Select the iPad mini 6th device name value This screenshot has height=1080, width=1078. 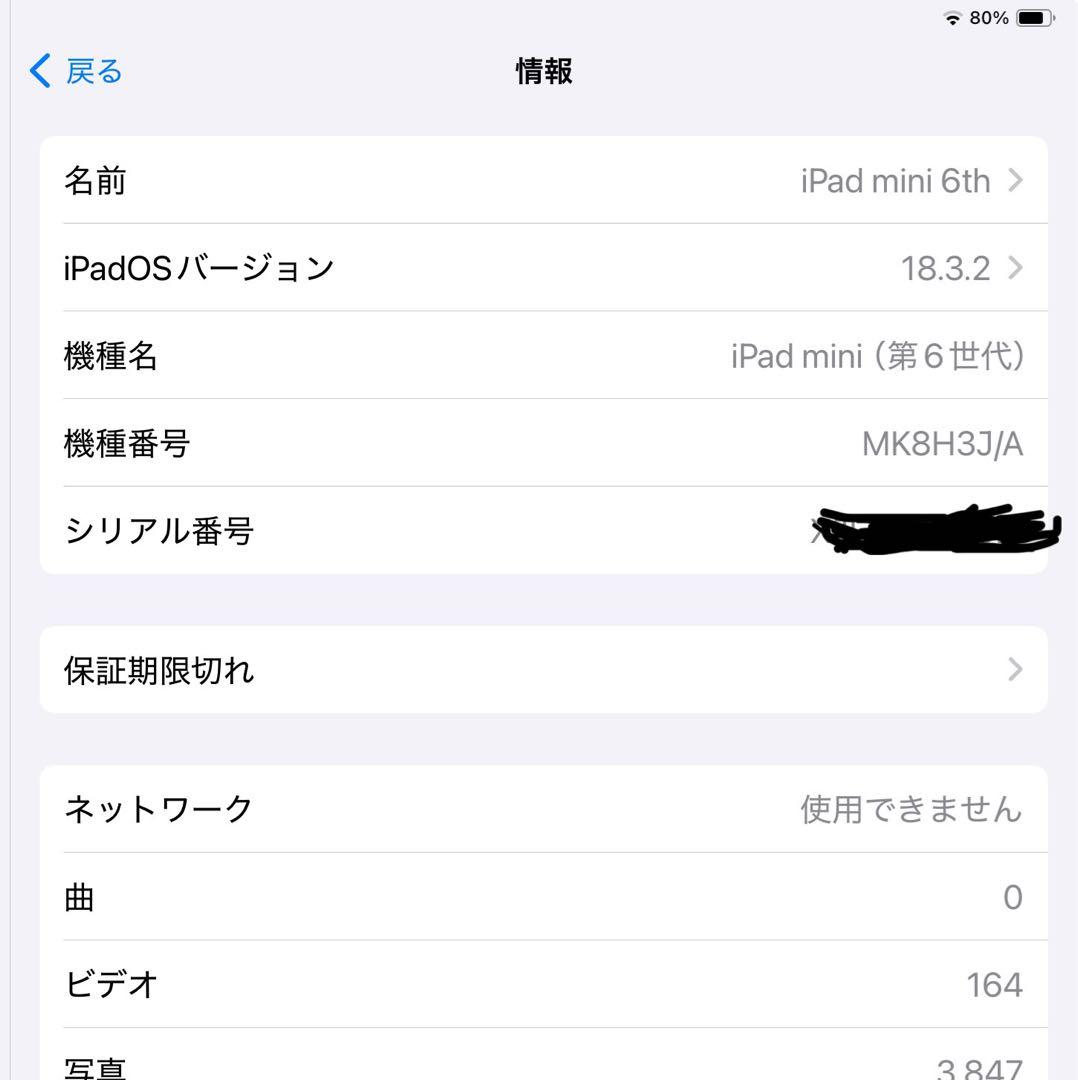click(895, 181)
